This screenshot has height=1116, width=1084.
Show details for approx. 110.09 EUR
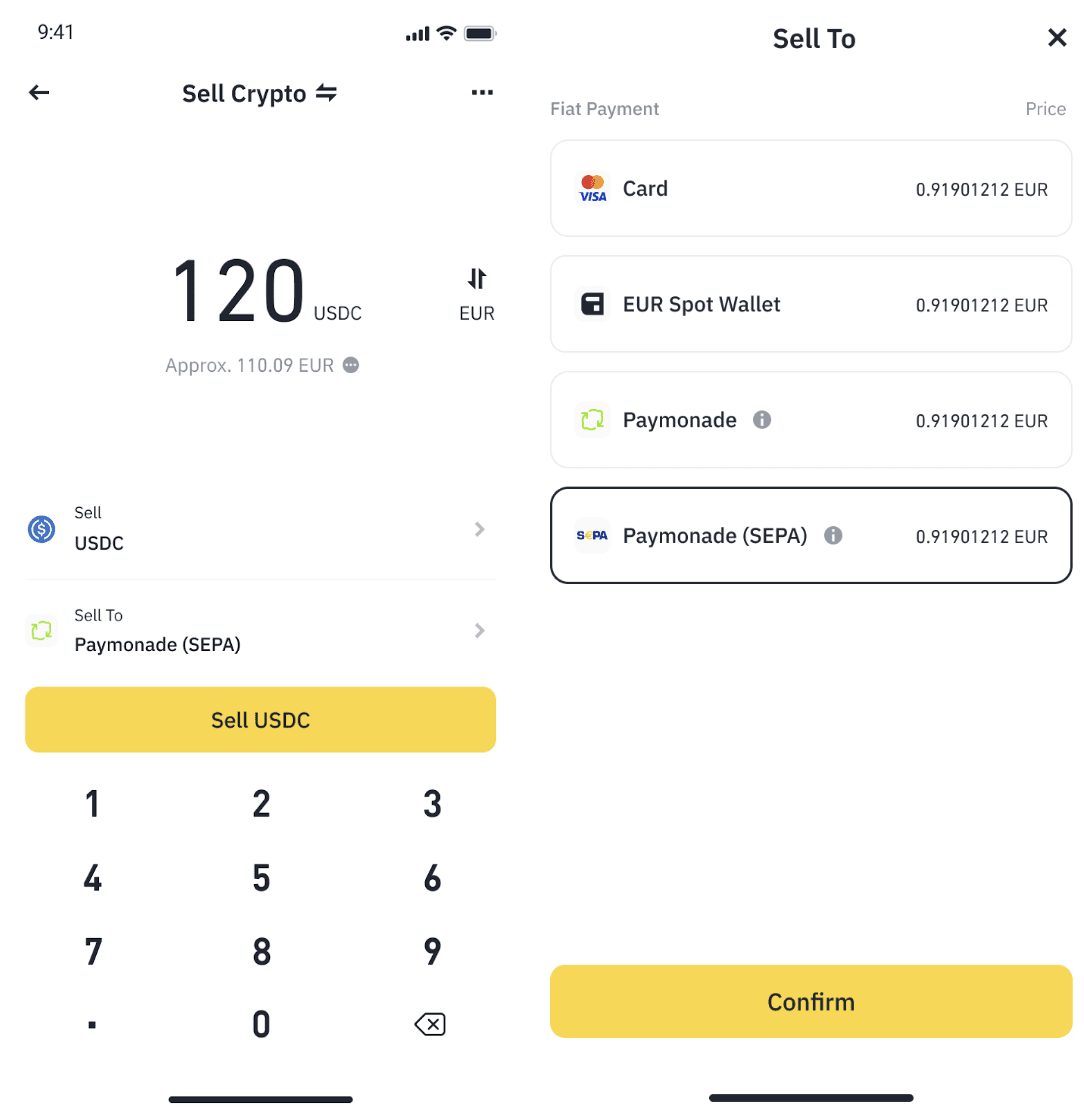point(351,366)
